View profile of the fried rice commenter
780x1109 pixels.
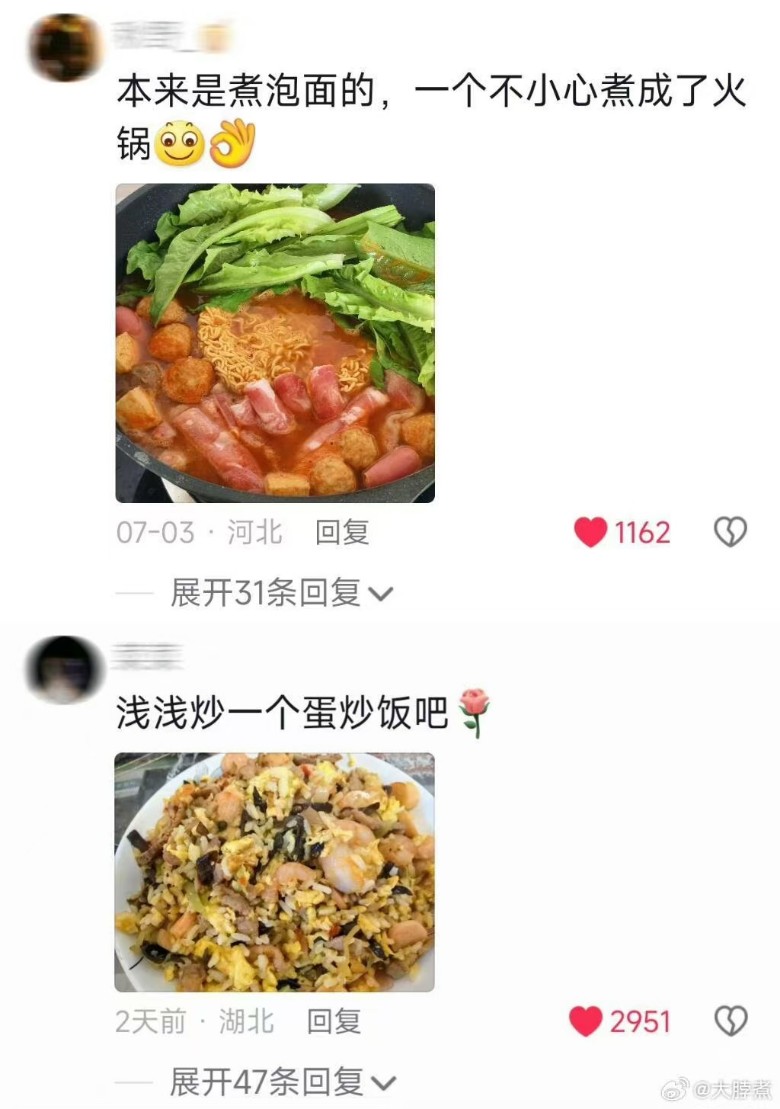pyautogui.click(x=66, y=669)
